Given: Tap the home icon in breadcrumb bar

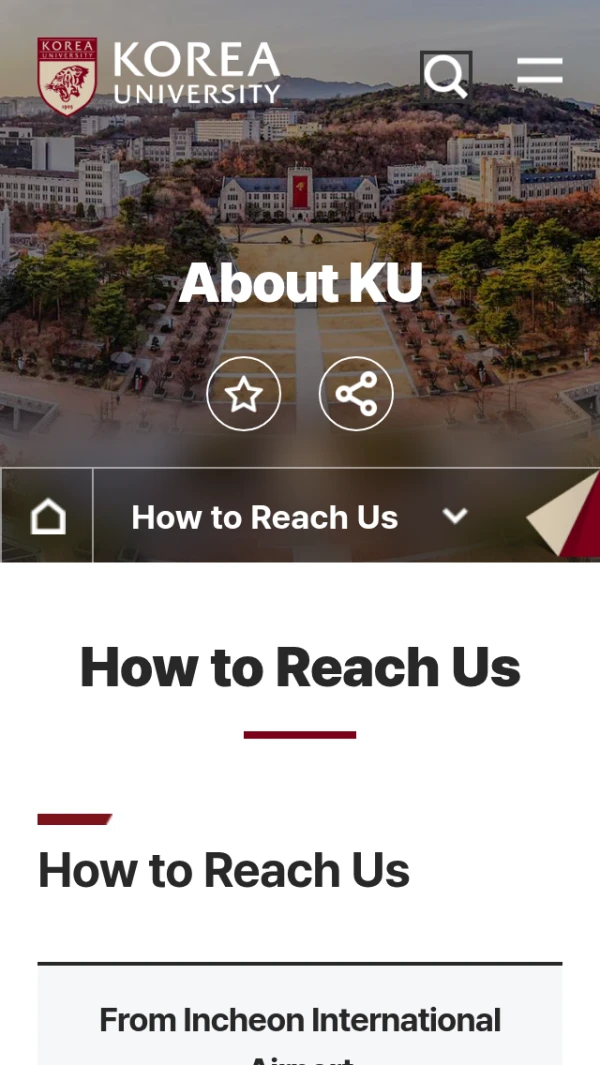Looking at the screenshot, I should click(x=47, y=517).
